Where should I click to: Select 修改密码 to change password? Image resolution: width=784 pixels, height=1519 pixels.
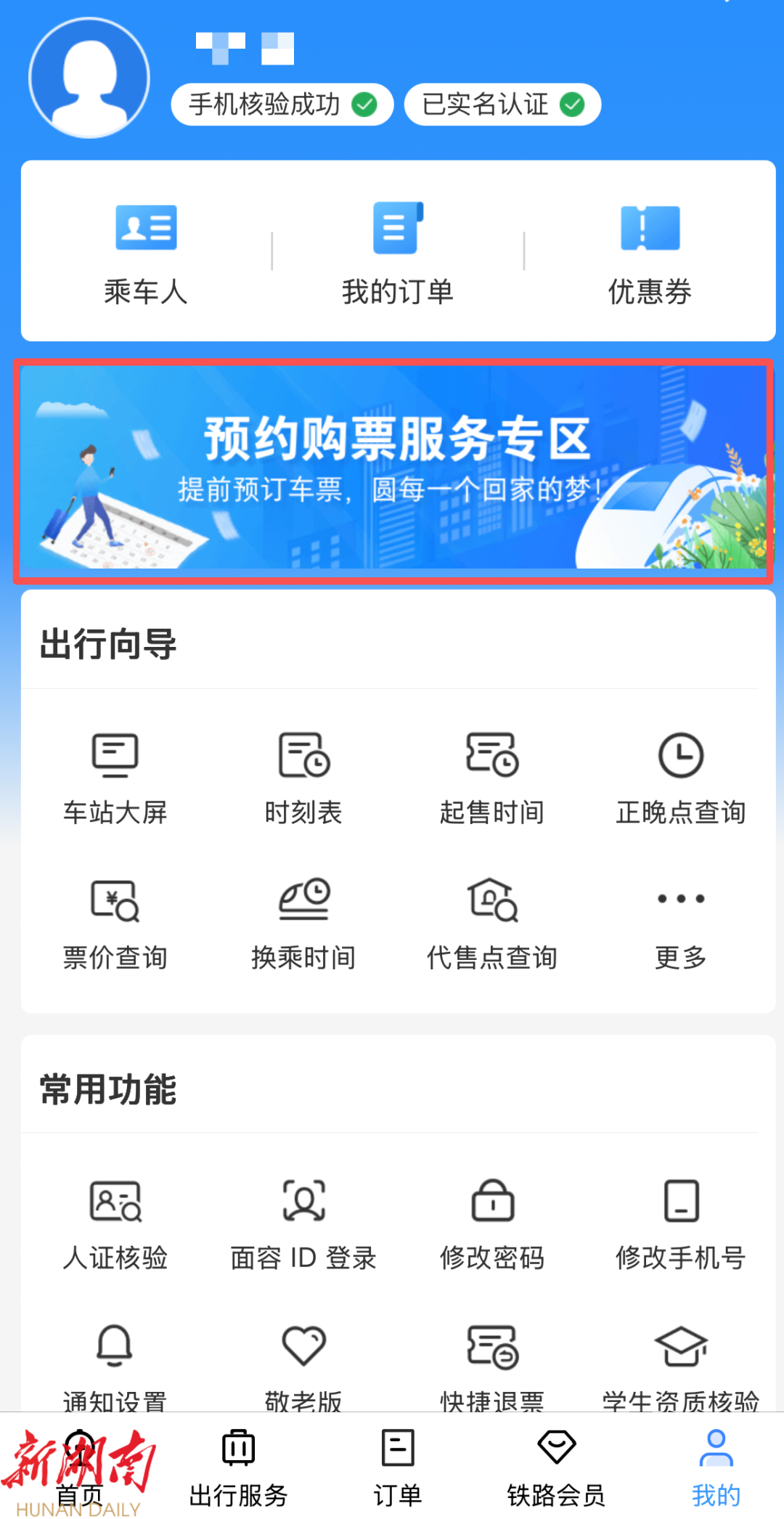491,1224
